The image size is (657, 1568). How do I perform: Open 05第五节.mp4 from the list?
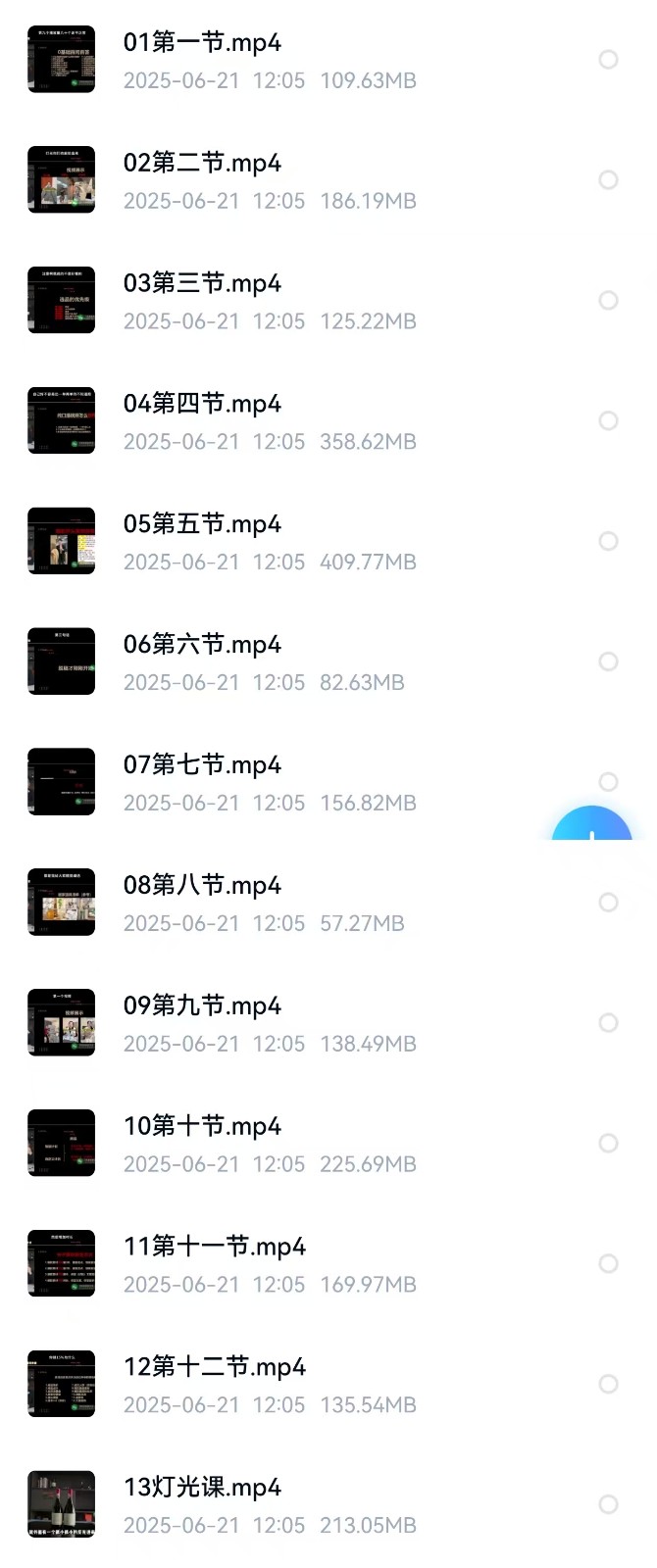pyautogui.click(x=202, y=524)
